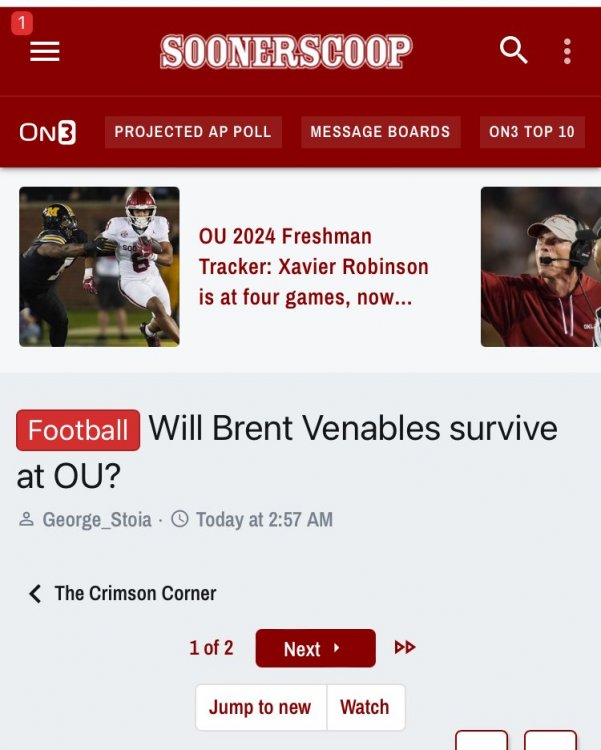Image resolution: width=601 pixels, height=750 pixels.
Task: View the On3 Top 10
Action: [531, 132]
